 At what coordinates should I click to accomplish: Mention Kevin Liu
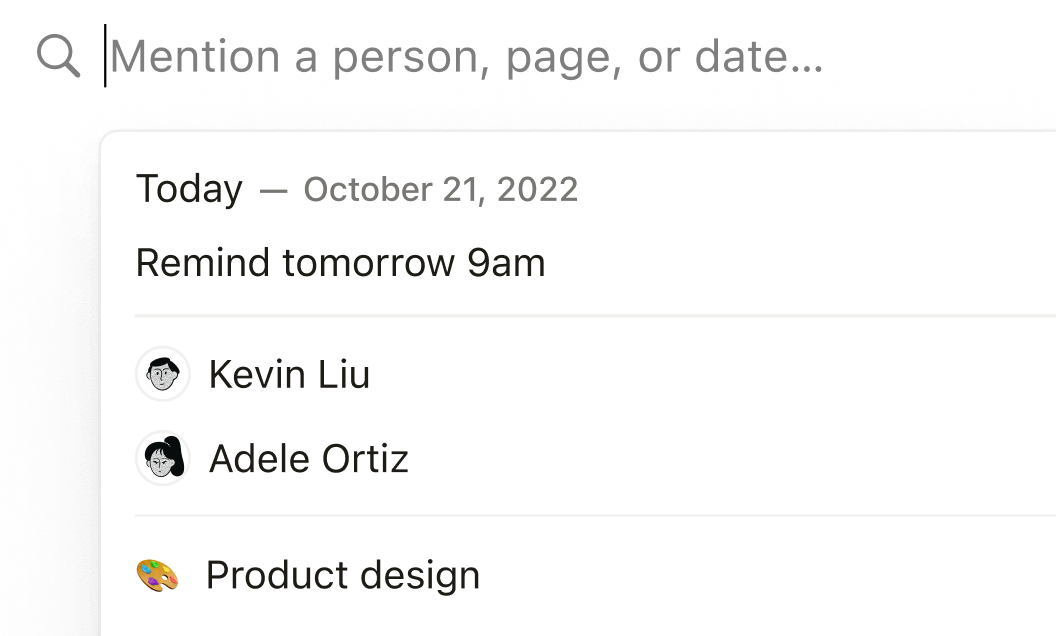289,374
